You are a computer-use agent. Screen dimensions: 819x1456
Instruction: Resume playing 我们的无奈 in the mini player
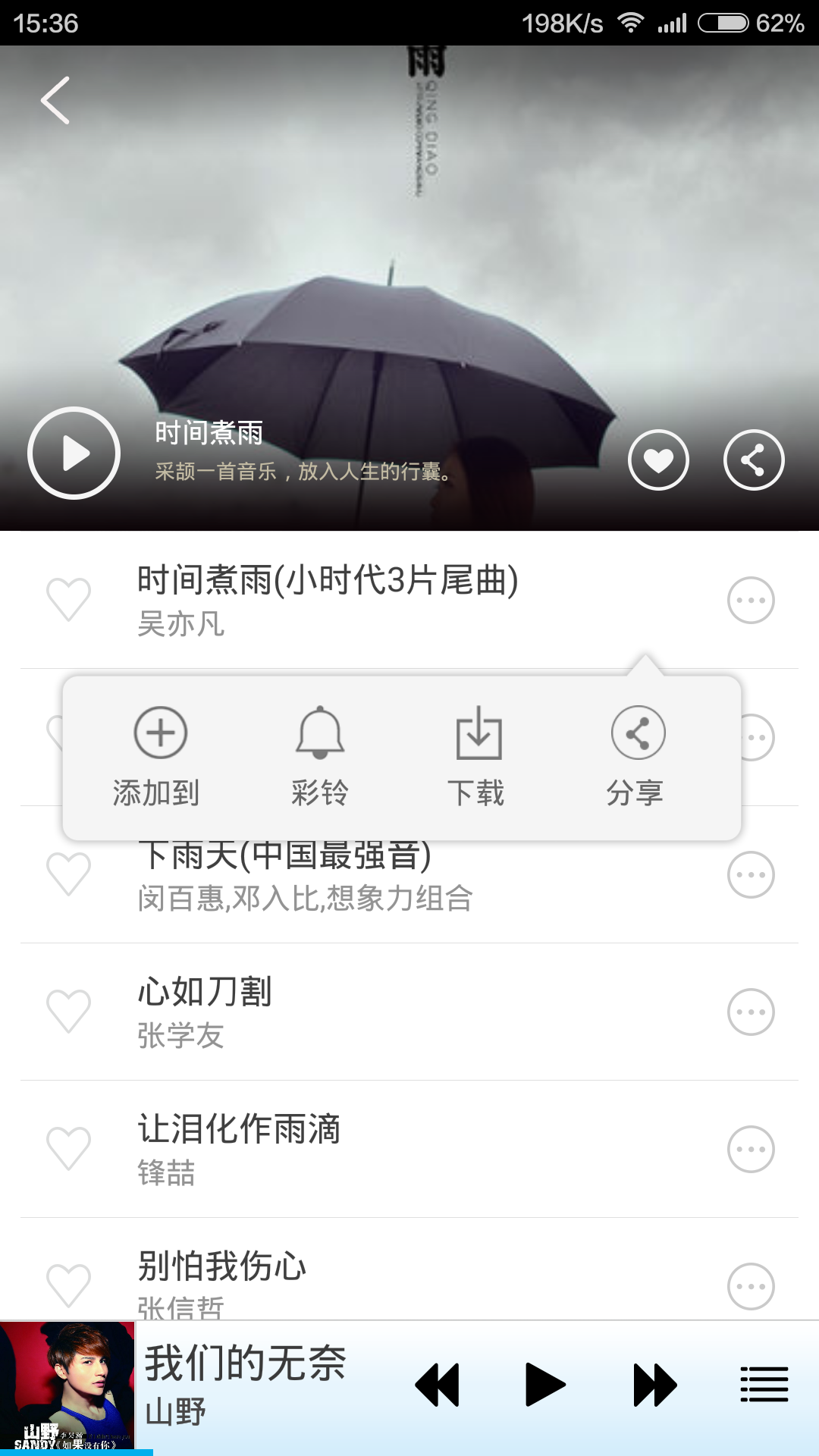point(544,1385)
